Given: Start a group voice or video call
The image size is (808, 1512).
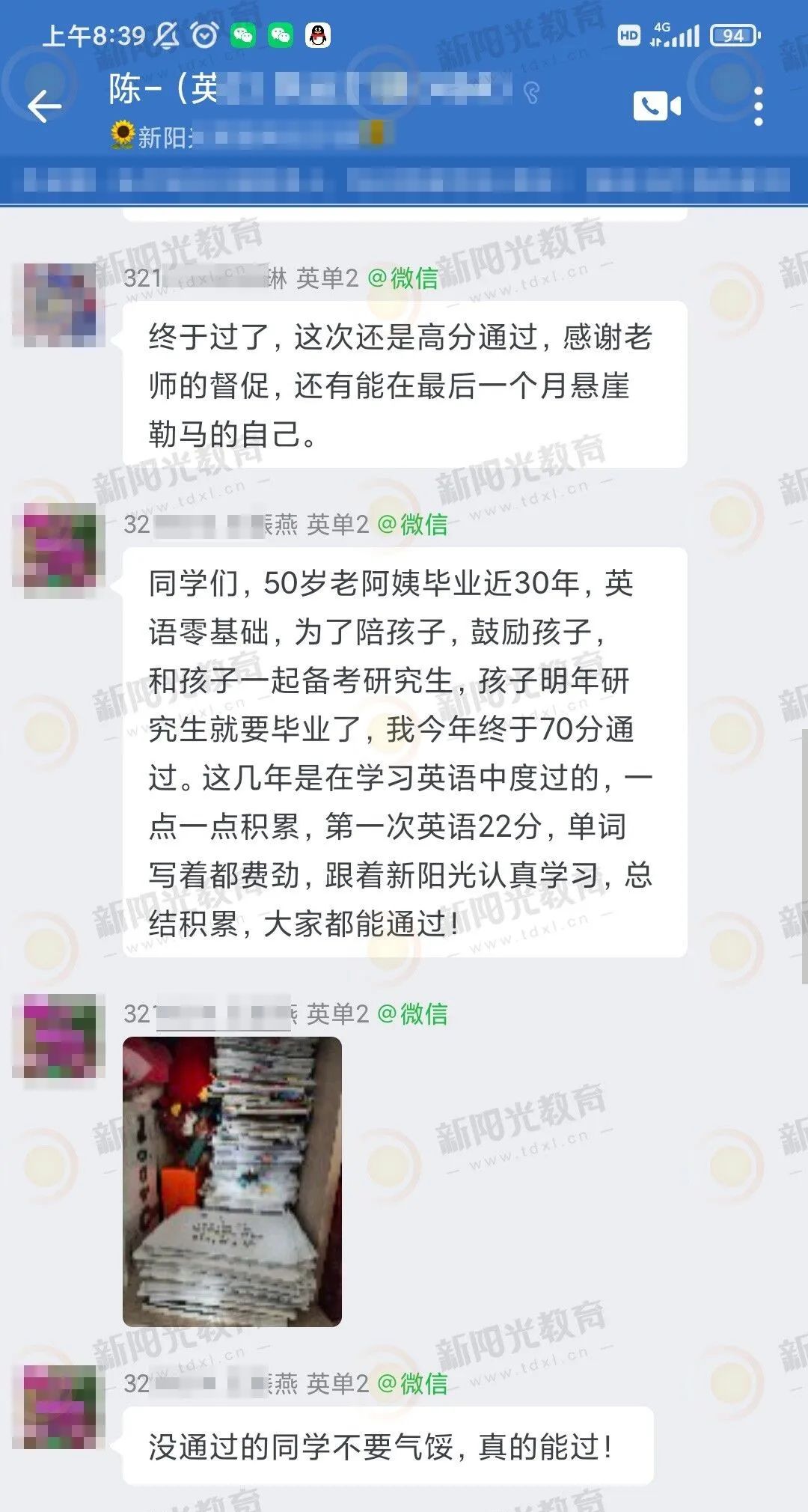Looking at the screenshot, I should [x=657, y=106].
